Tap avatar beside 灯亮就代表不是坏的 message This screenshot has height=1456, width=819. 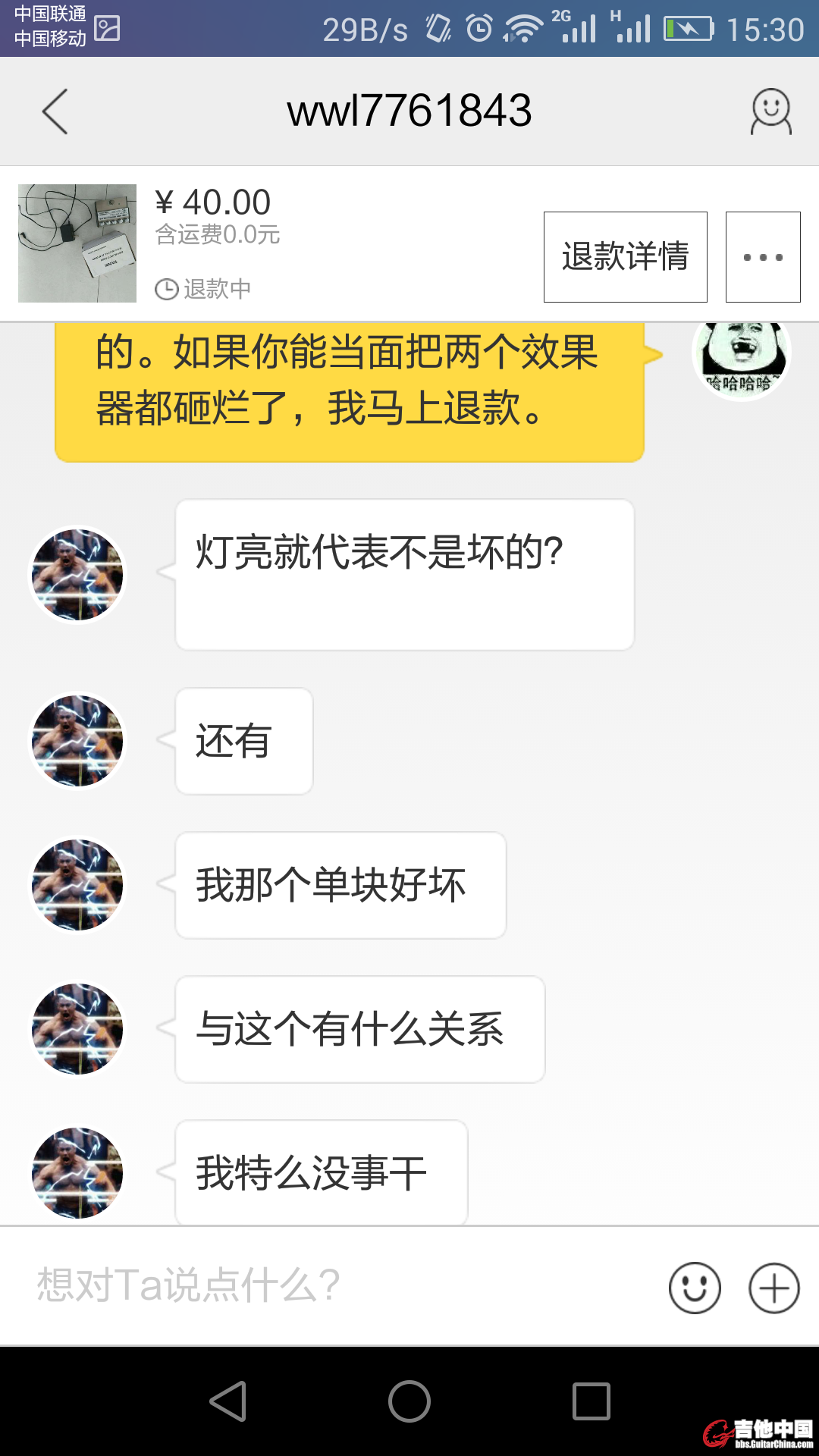pos(77,575)
